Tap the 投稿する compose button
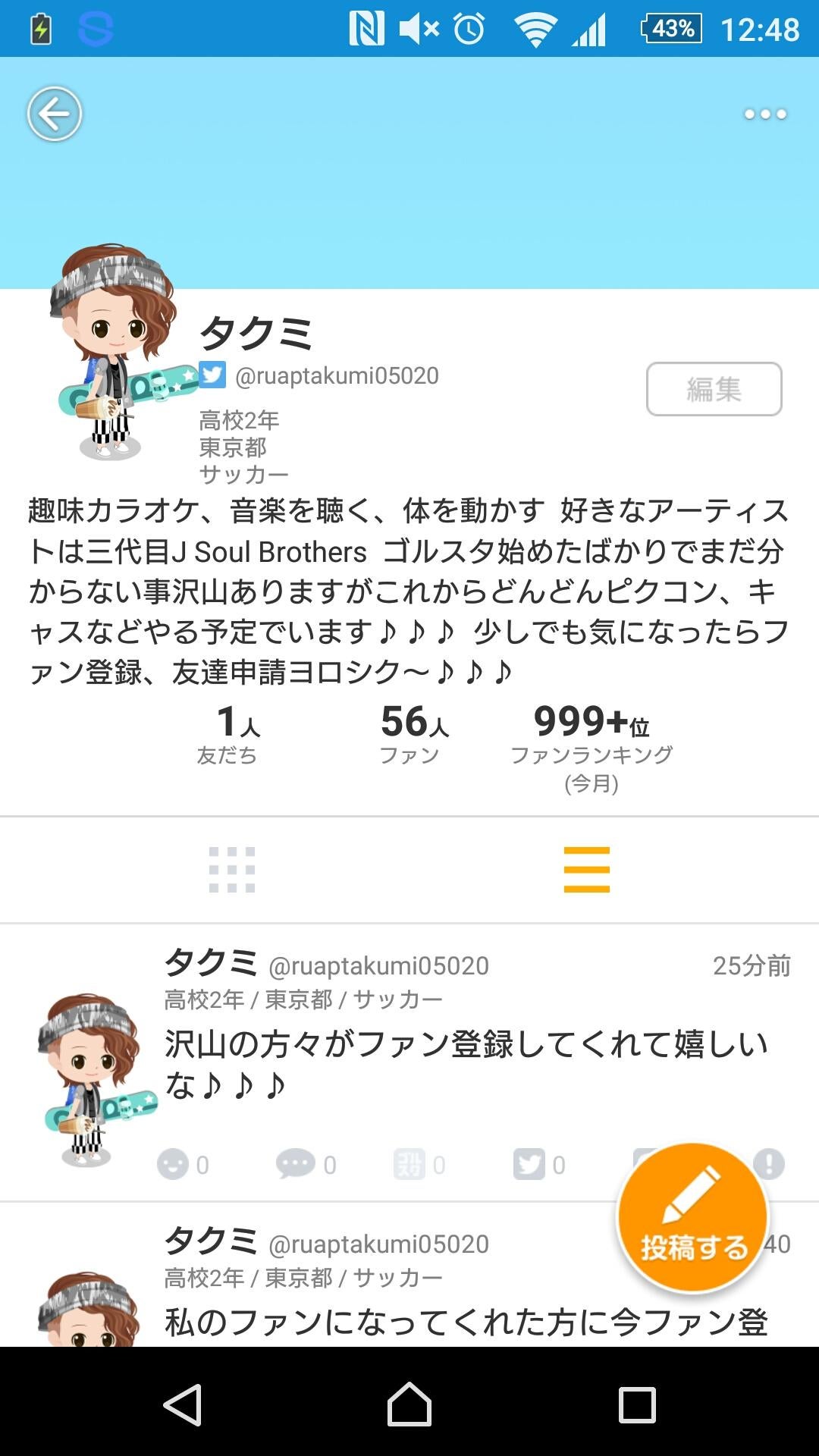819x1456 pixels. pos(693,1218)
